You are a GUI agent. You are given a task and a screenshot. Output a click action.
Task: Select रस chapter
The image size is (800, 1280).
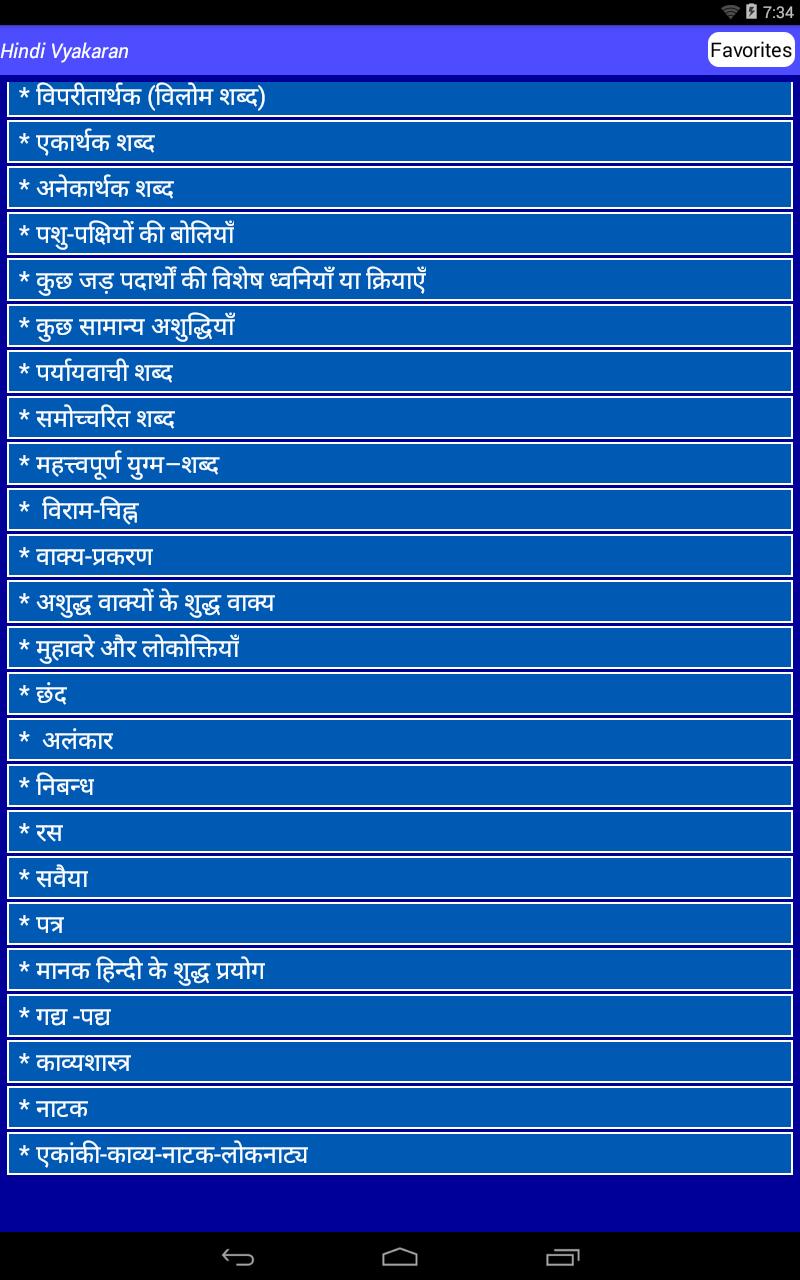(400, 831)
